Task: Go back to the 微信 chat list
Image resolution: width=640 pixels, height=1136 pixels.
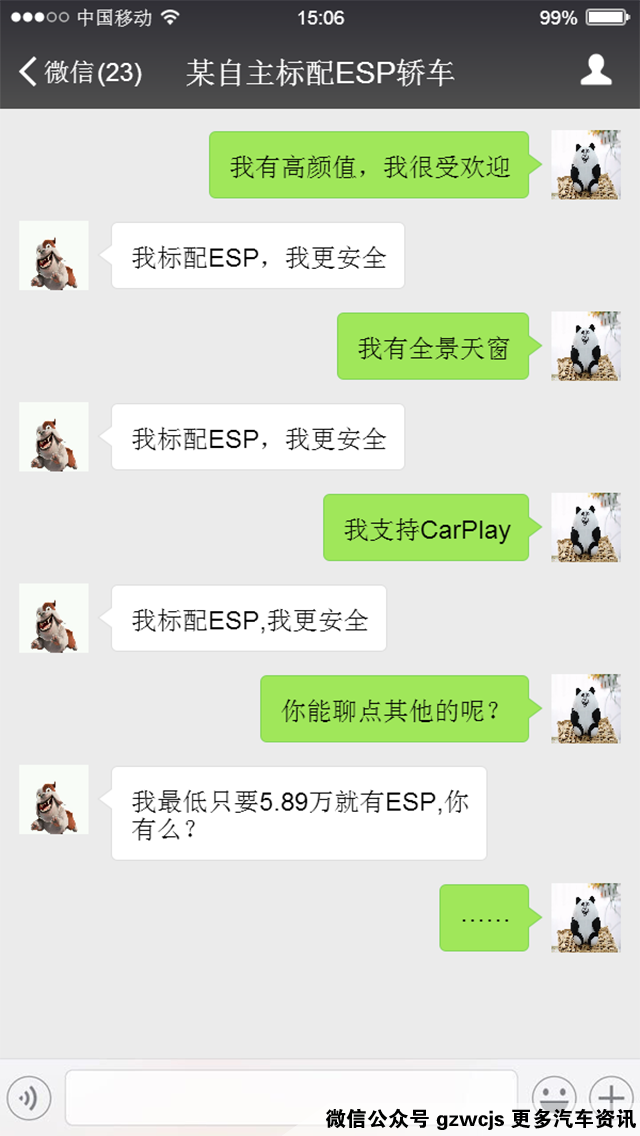Action: click(x=80, y=72)
